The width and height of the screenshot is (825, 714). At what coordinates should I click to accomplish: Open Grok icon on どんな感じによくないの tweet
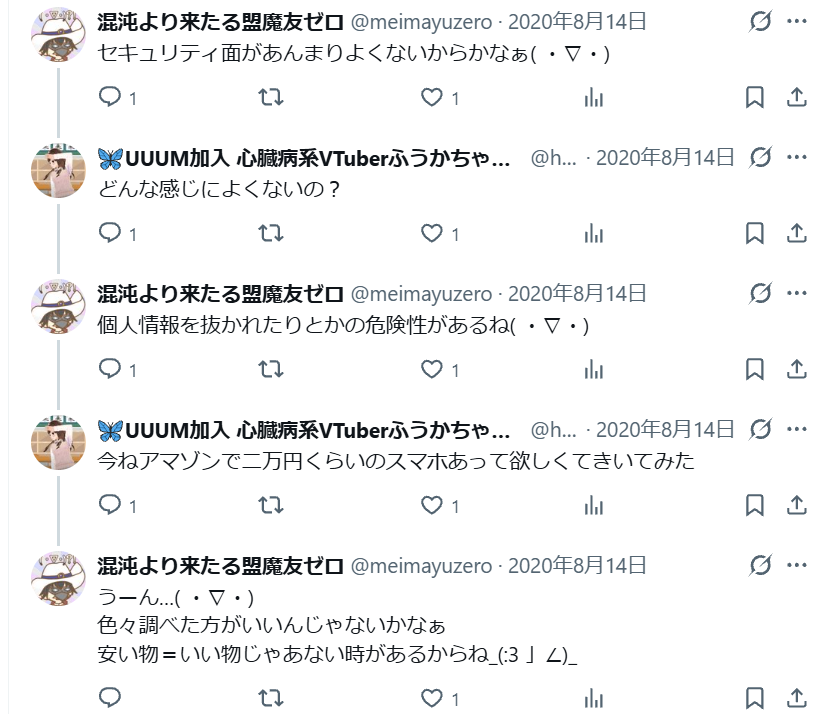pyautogui.click(x=760, y=157)
